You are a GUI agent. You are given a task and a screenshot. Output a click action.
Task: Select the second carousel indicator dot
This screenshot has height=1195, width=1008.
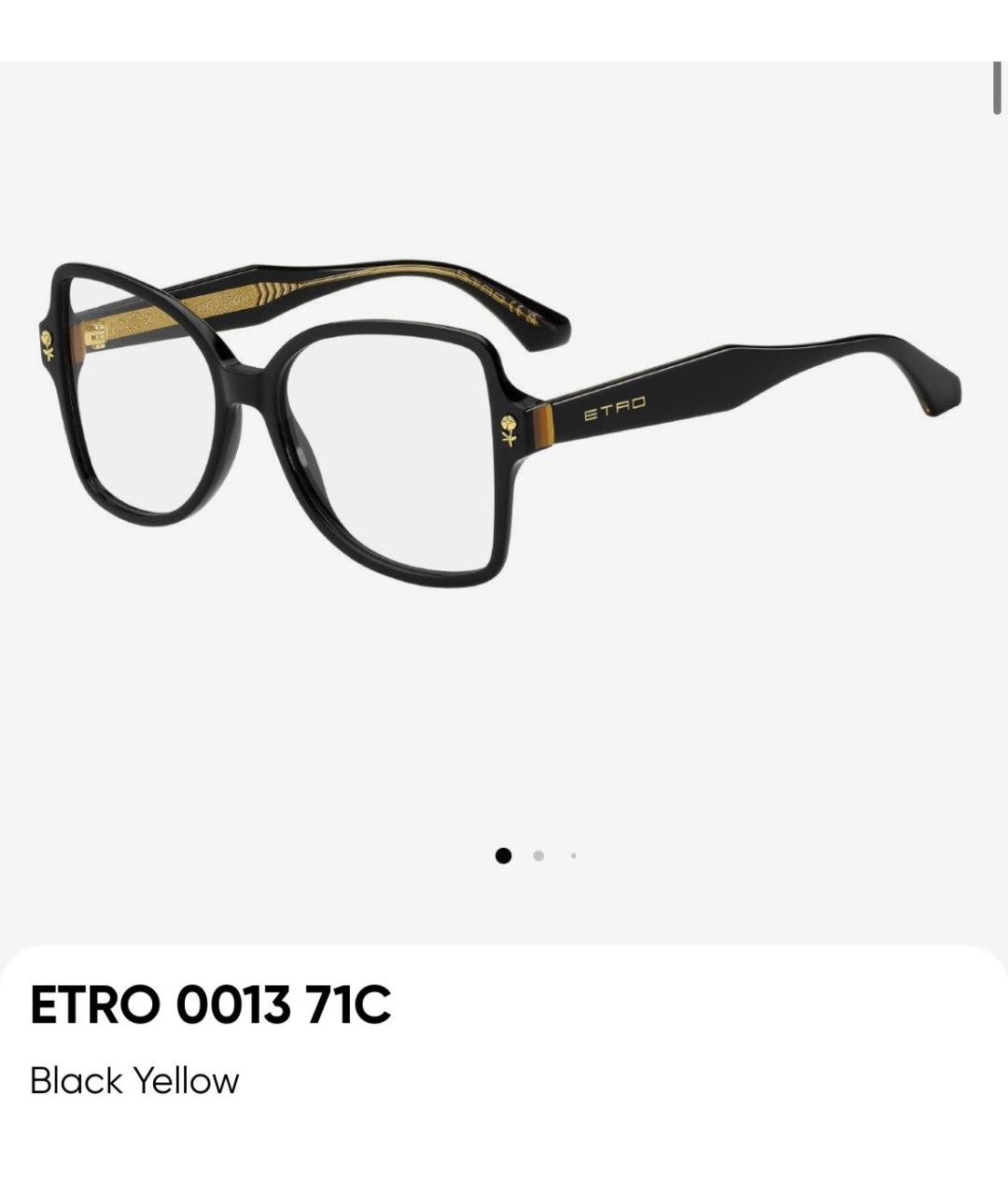[x=539, y=855]
